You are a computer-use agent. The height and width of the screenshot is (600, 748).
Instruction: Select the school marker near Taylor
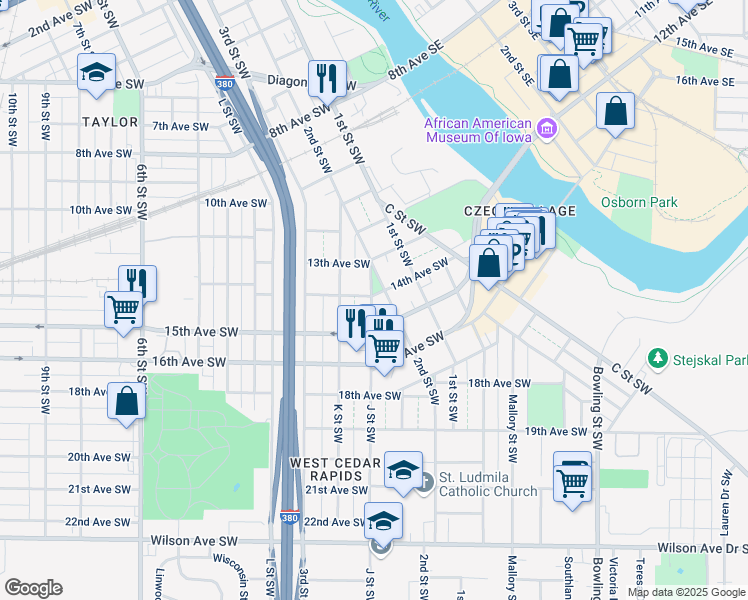coord(96,75)
